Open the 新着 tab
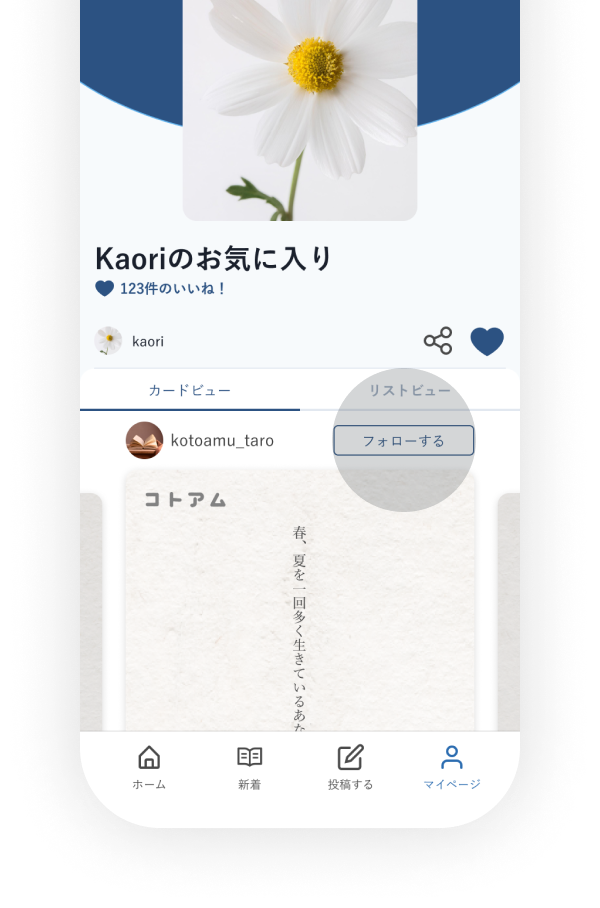Viewport: 600px width, 908px height. 249,767
